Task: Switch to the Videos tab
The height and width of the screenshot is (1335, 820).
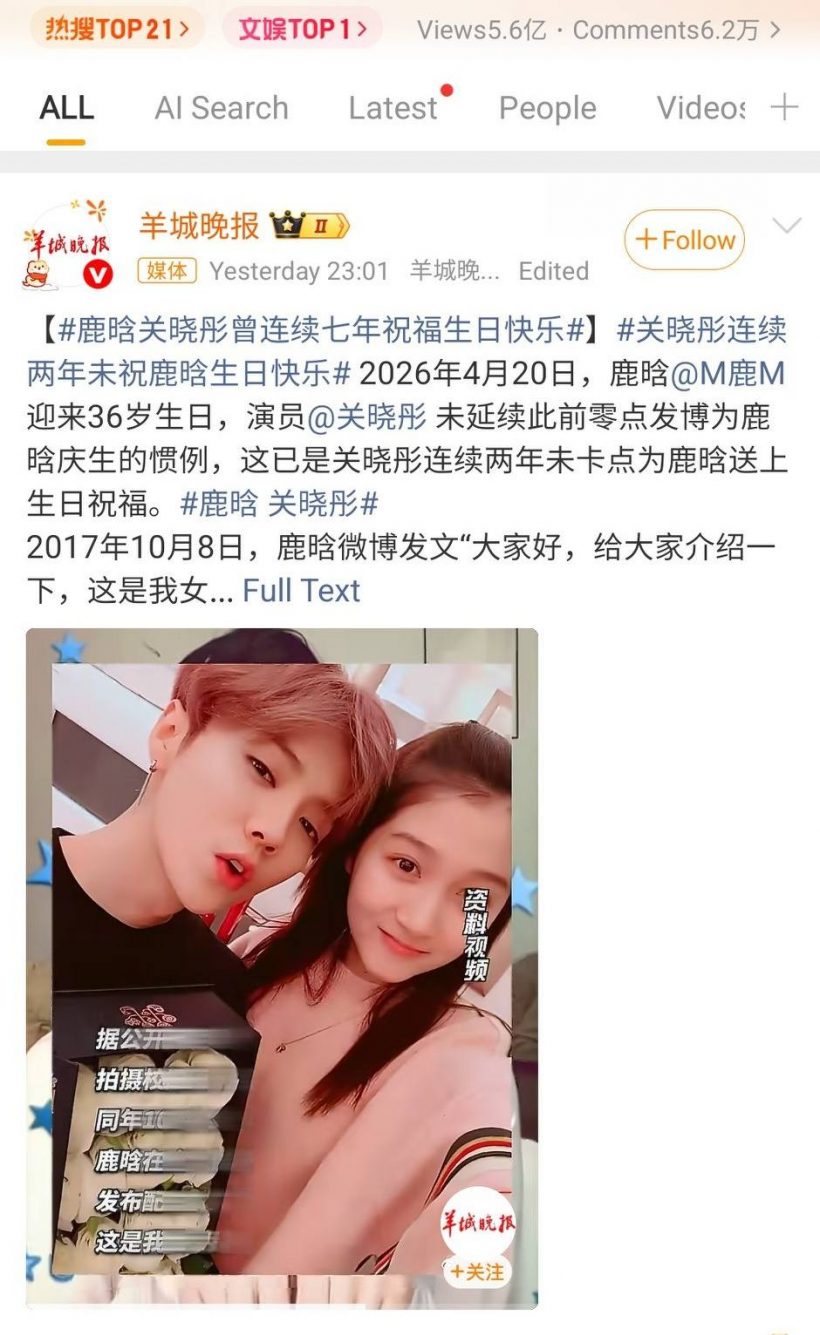Action: (x=700, y=108)
